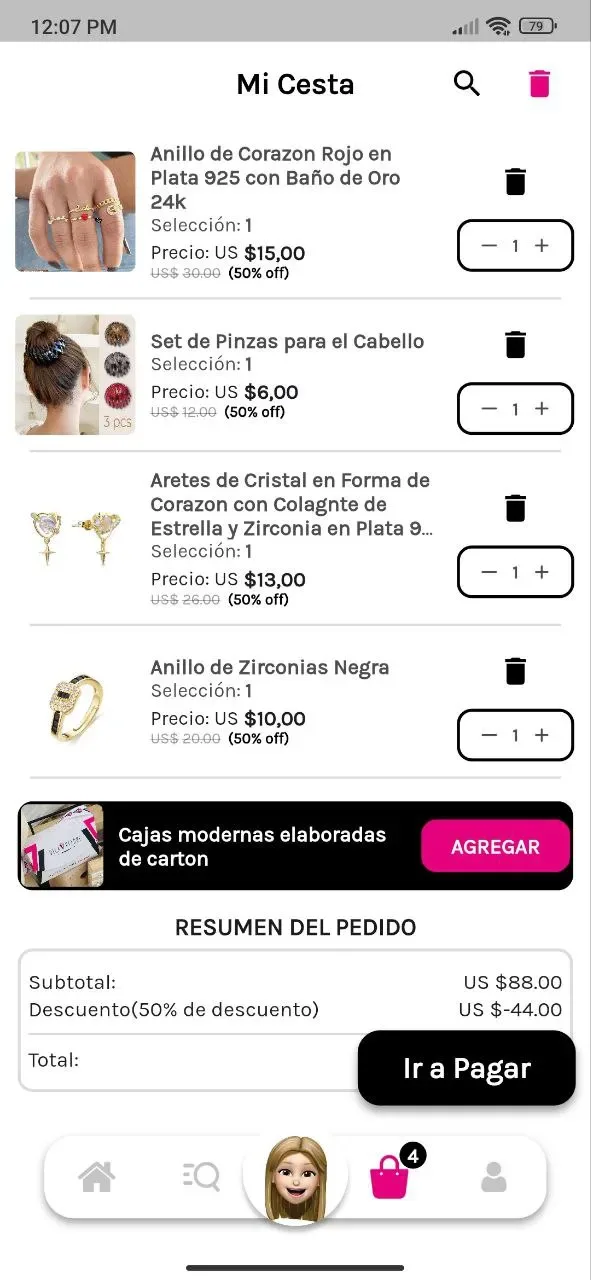591x1280 pixels.
Task: Empty the cart with the pink trash icon
Action: click(539, 83)
